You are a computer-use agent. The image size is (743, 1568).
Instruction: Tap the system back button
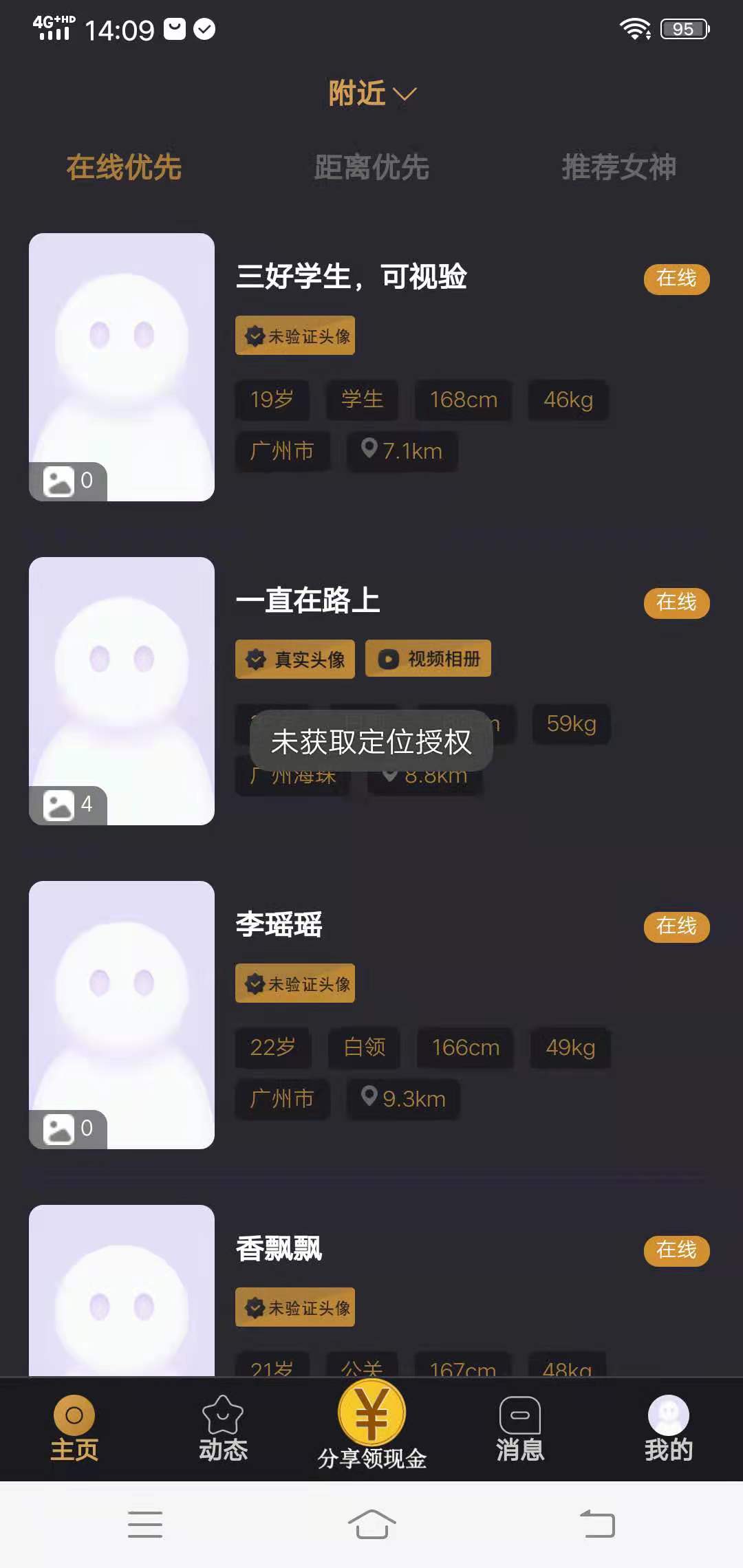597,1524
